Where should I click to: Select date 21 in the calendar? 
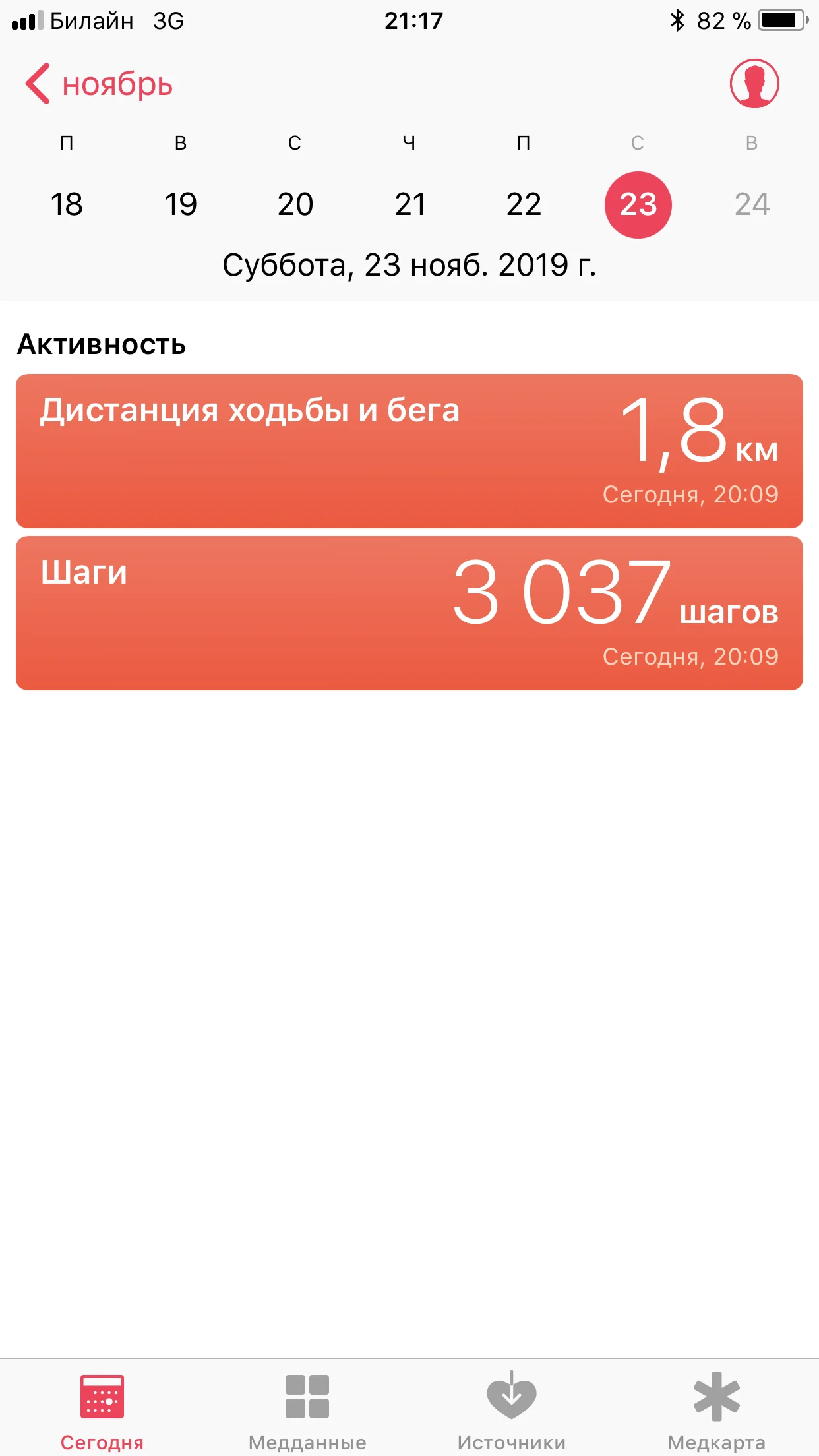409,204
